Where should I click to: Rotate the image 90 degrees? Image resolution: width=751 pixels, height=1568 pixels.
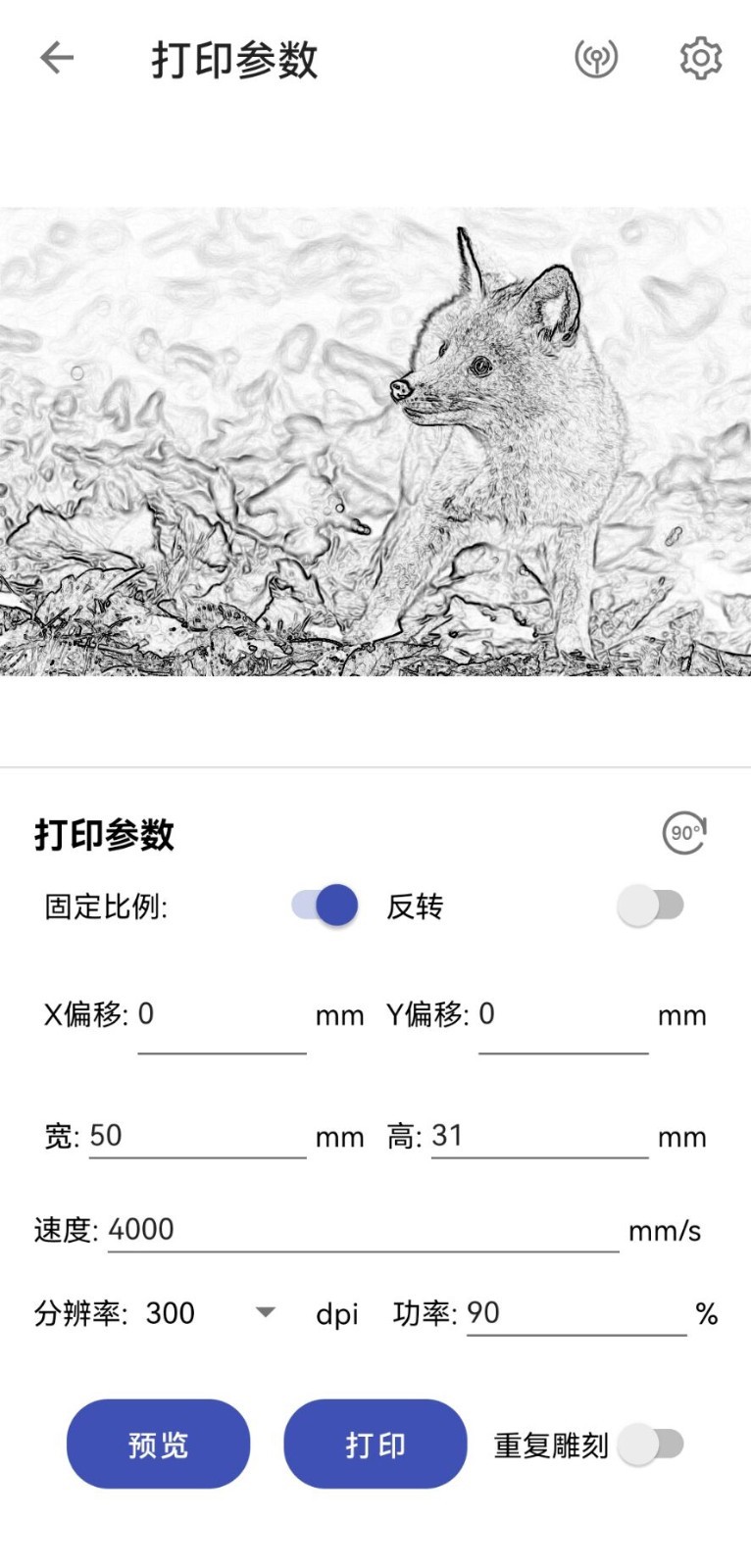pyautogui.click(x=683, y=834)
